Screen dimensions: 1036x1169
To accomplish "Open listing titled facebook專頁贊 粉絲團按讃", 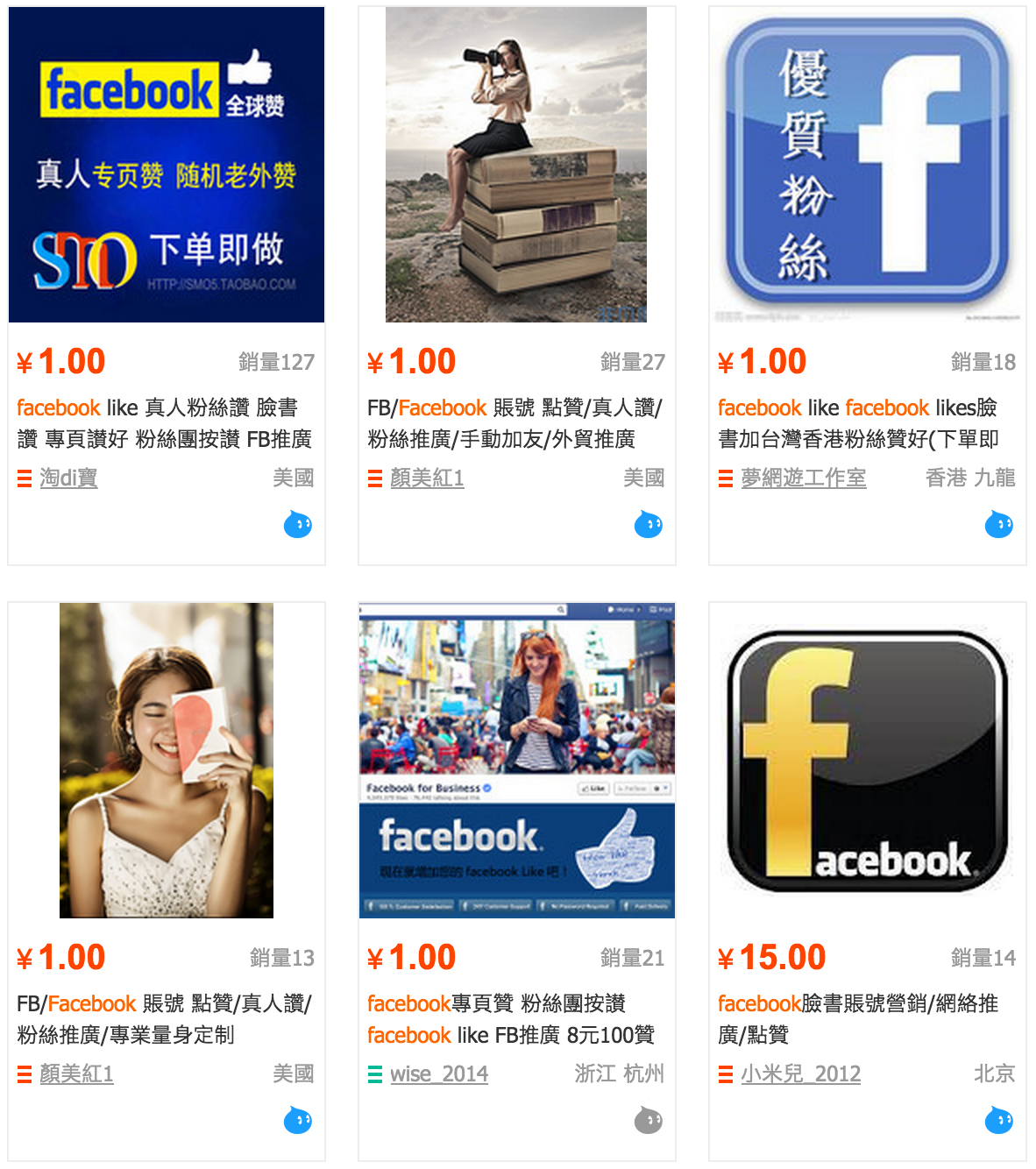I will pyautogui.click(x=510, y=1019).
